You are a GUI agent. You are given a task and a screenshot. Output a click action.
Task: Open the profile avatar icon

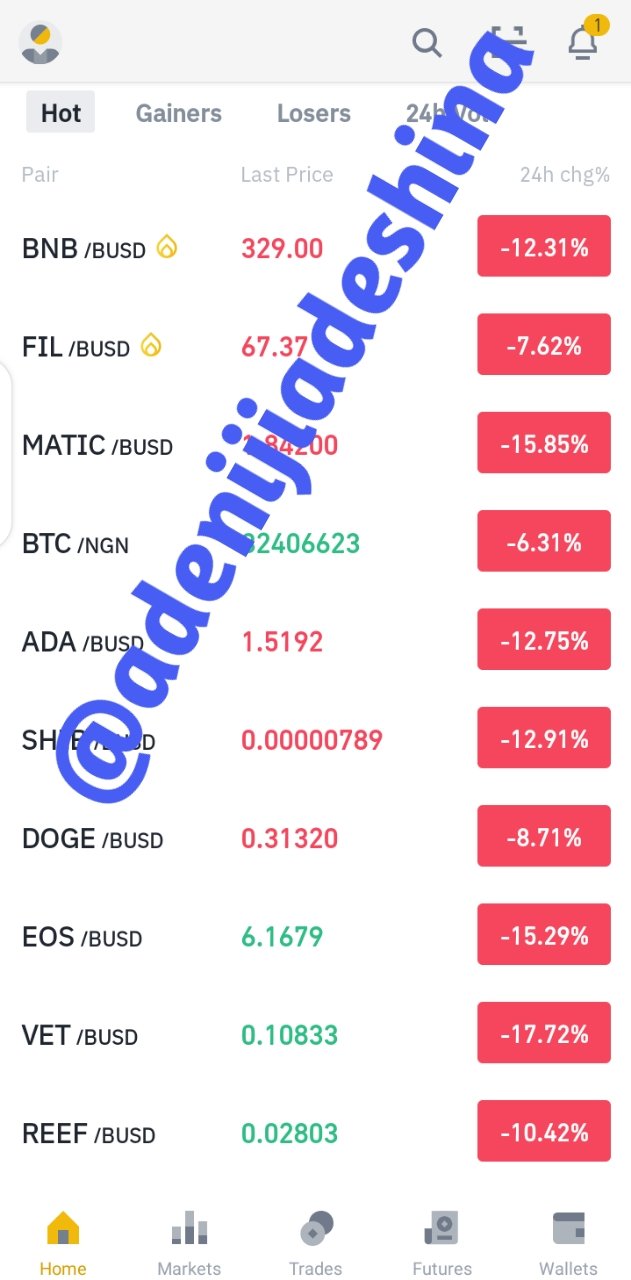[x=40, y=43]
